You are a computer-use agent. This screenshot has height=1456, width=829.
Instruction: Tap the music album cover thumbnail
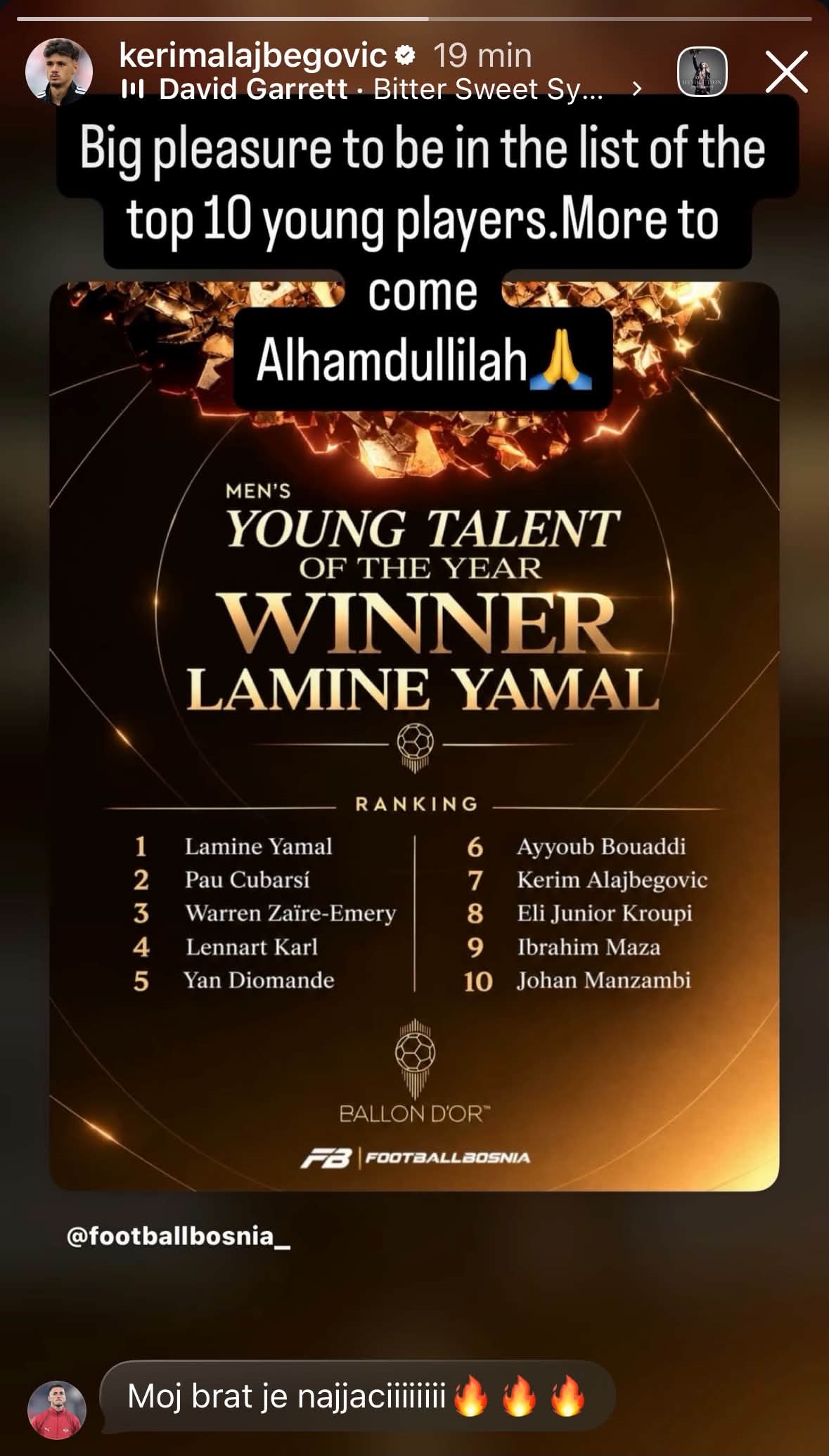(x=702, y=72)
